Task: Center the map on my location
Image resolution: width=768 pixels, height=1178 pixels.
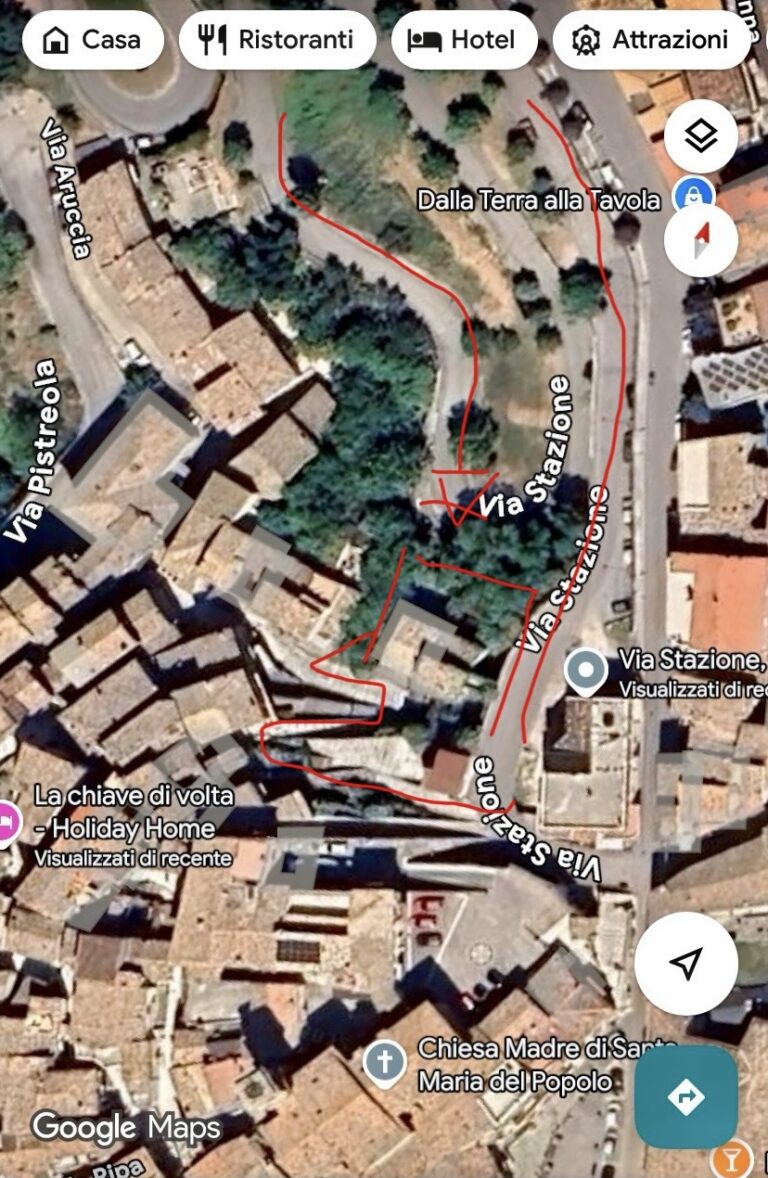Action: [686, 963]
